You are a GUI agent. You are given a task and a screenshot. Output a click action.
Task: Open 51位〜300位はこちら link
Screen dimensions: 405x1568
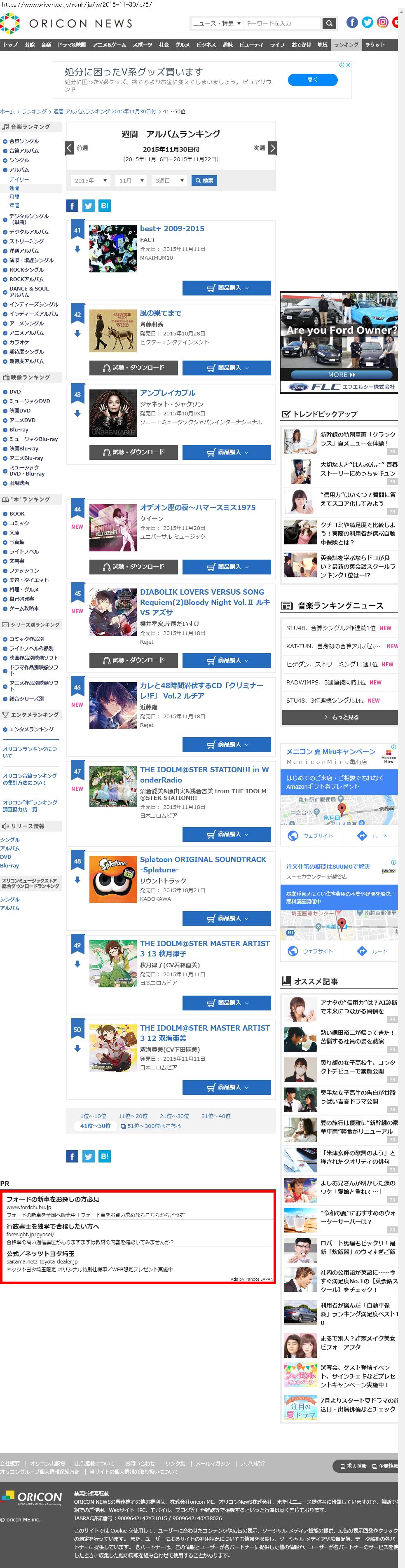150,1125
